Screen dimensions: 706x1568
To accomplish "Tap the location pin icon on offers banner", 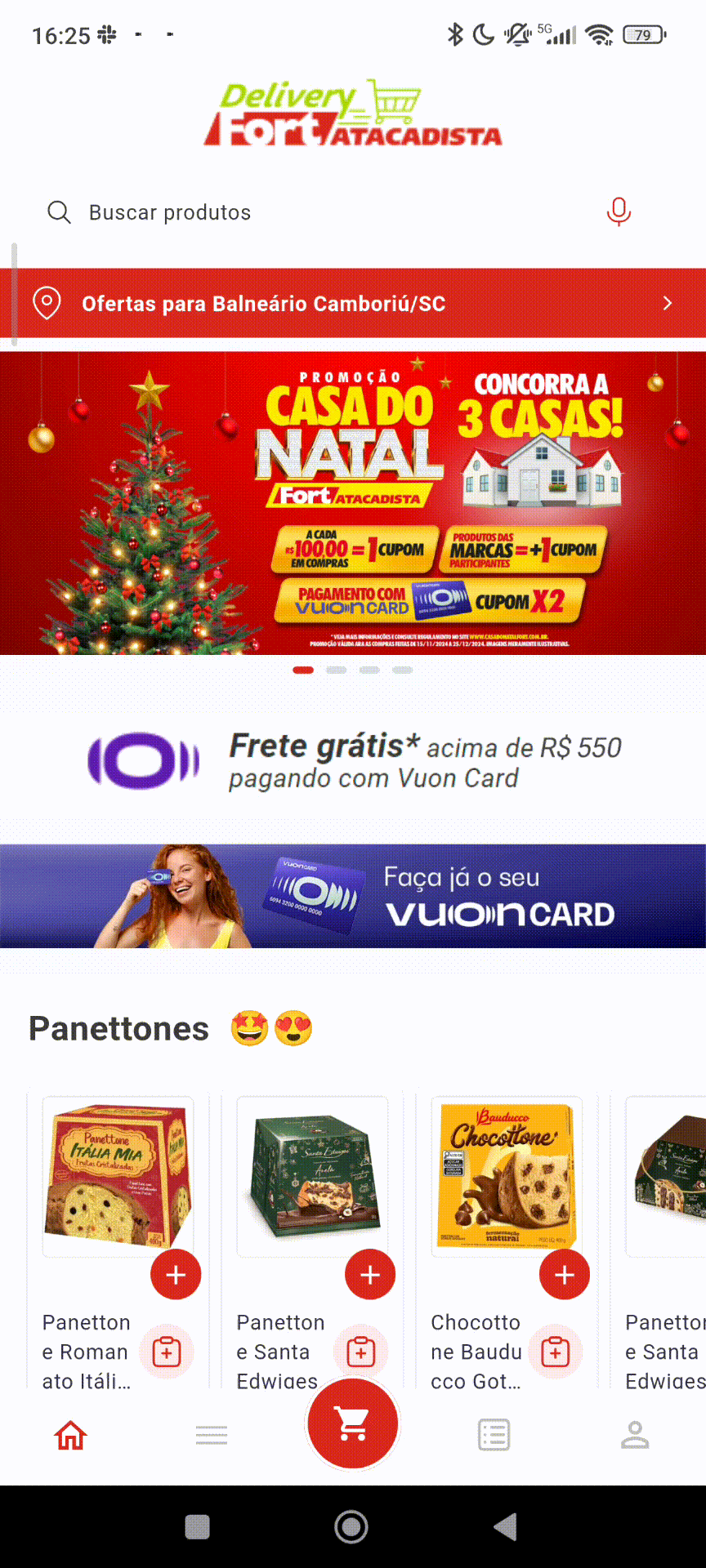I will pos(47,303).
